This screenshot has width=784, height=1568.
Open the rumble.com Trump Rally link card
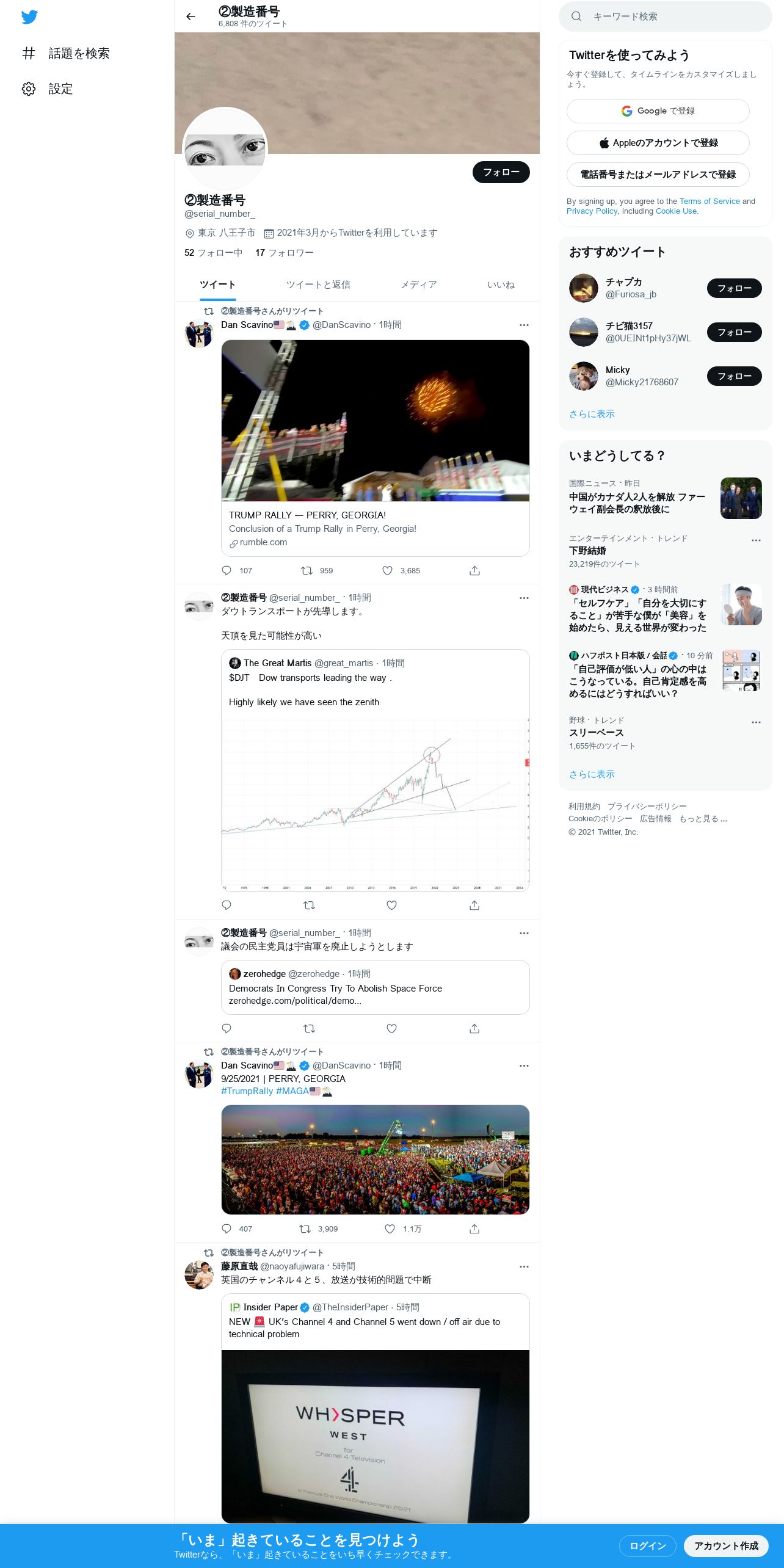(x=375, y=448)
